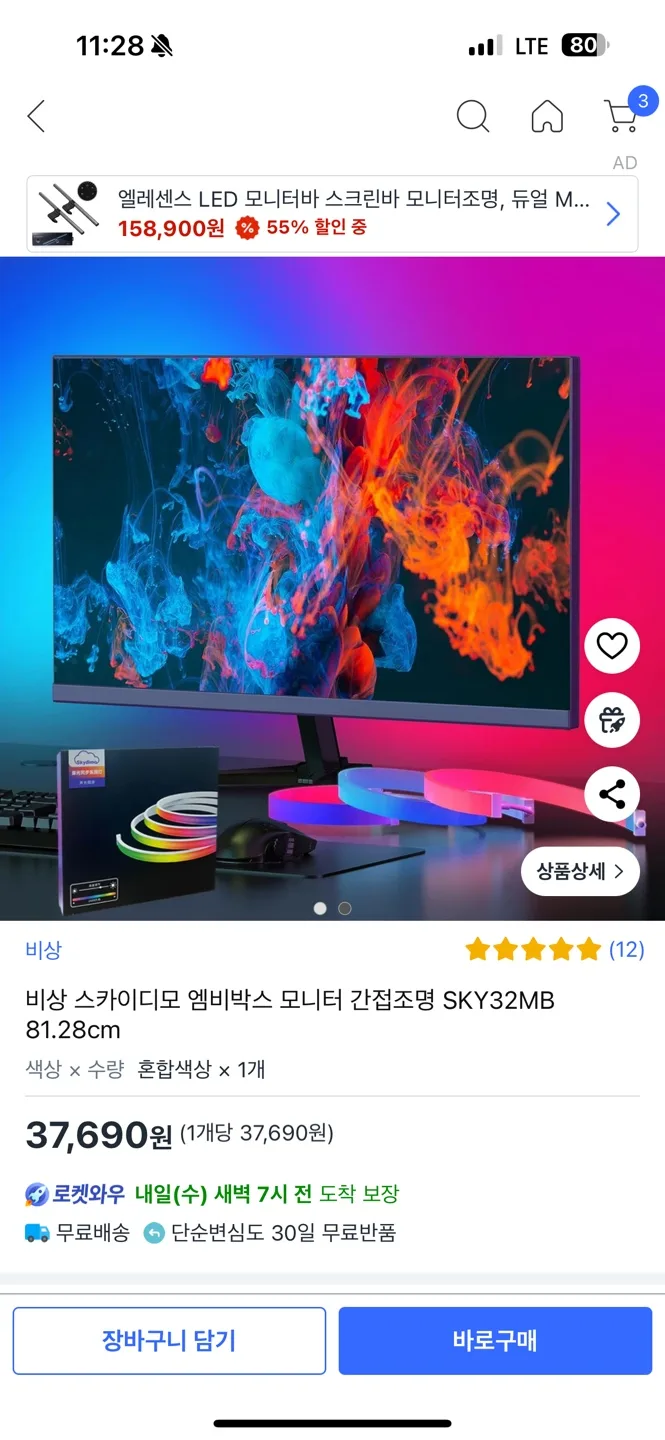
Task: Go back with the arrow icon
Action: (36, 117)
